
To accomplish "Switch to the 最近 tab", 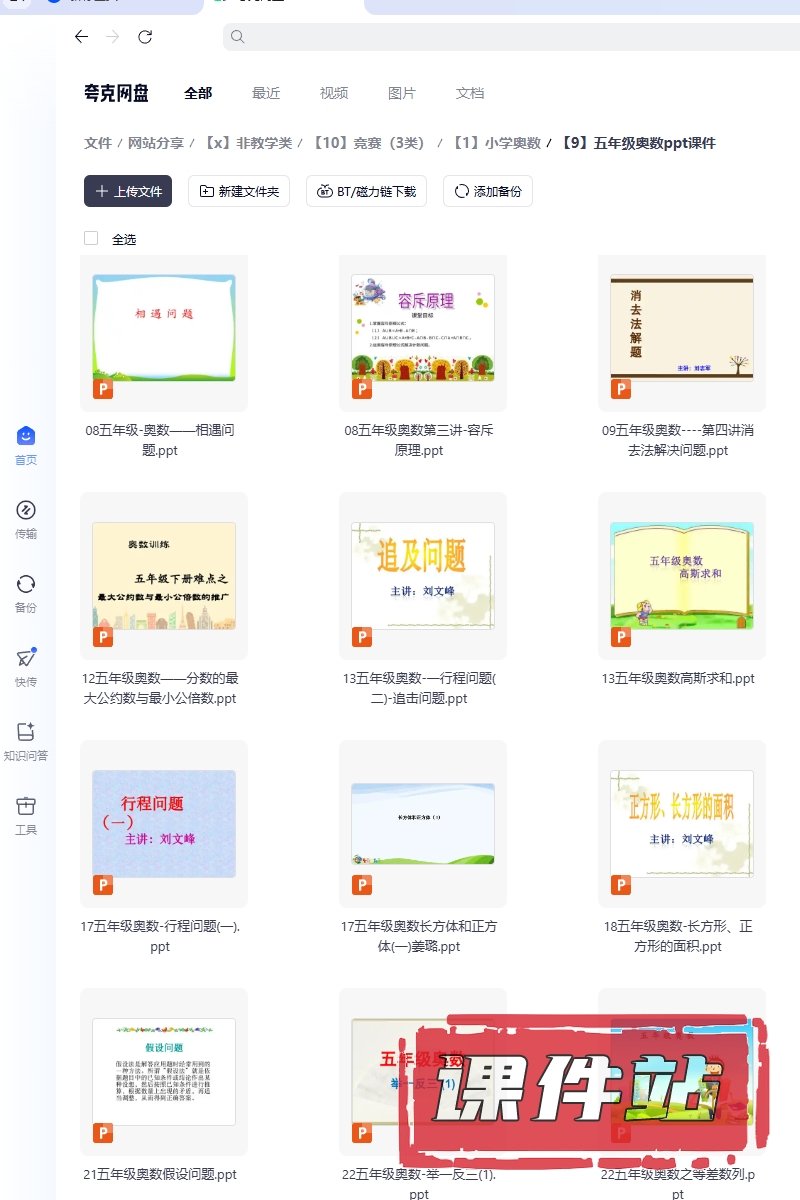I will click(266, 93).
